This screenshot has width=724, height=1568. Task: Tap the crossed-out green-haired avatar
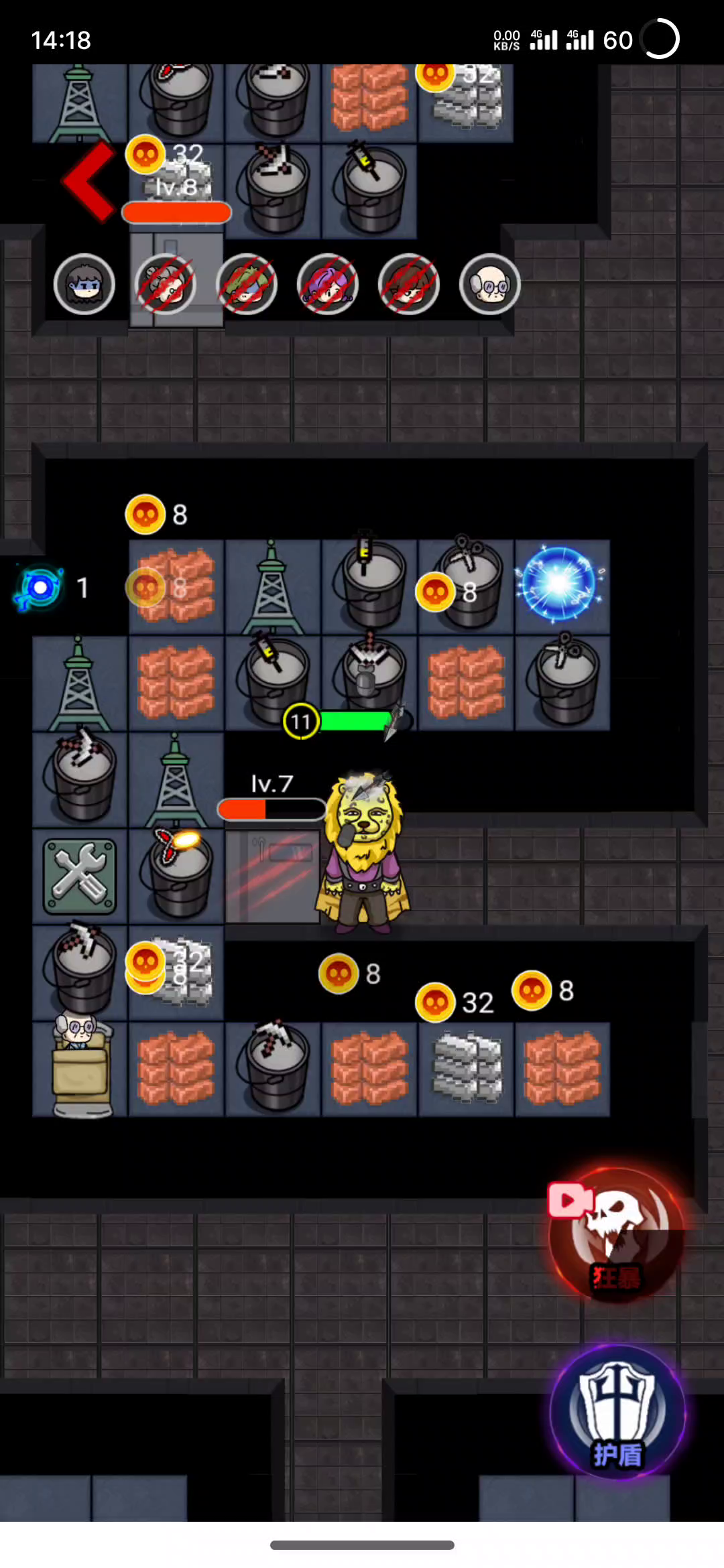click(247, 285)
